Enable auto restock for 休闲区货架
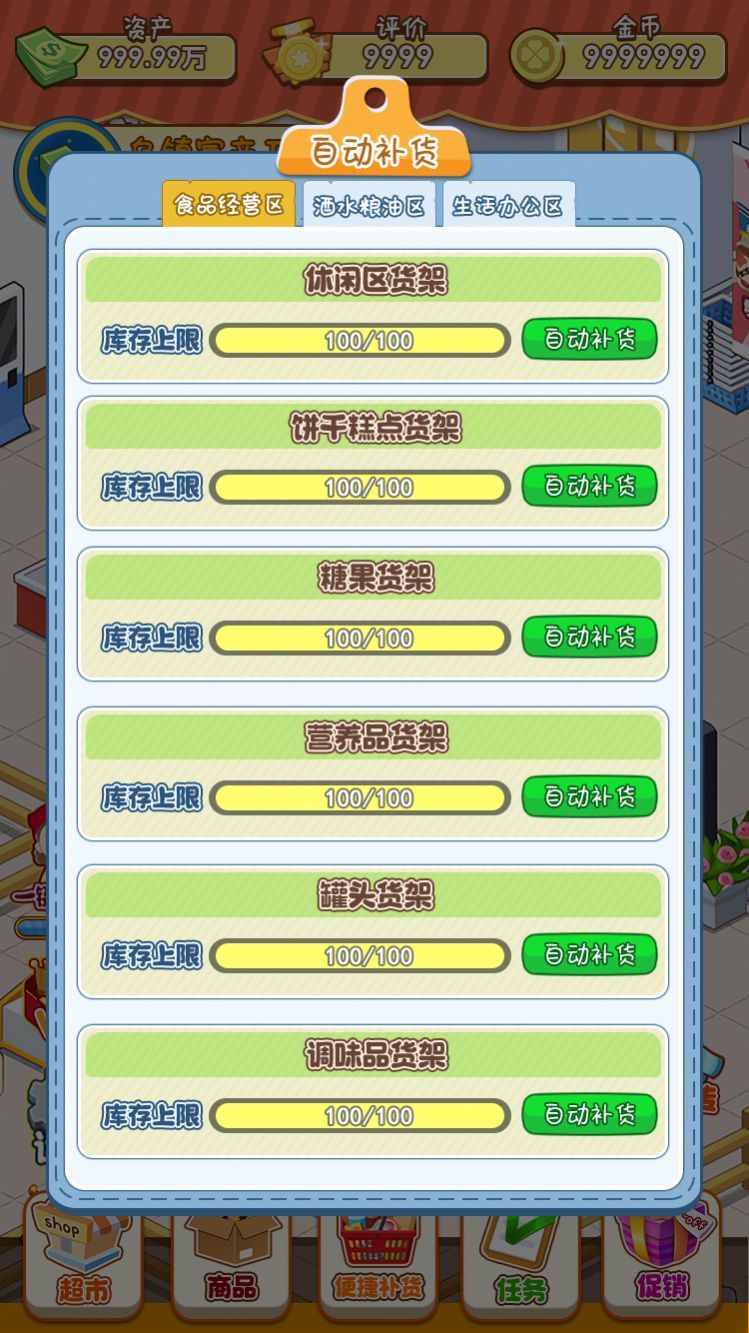The image size is (749, 1333). point(588,340)
